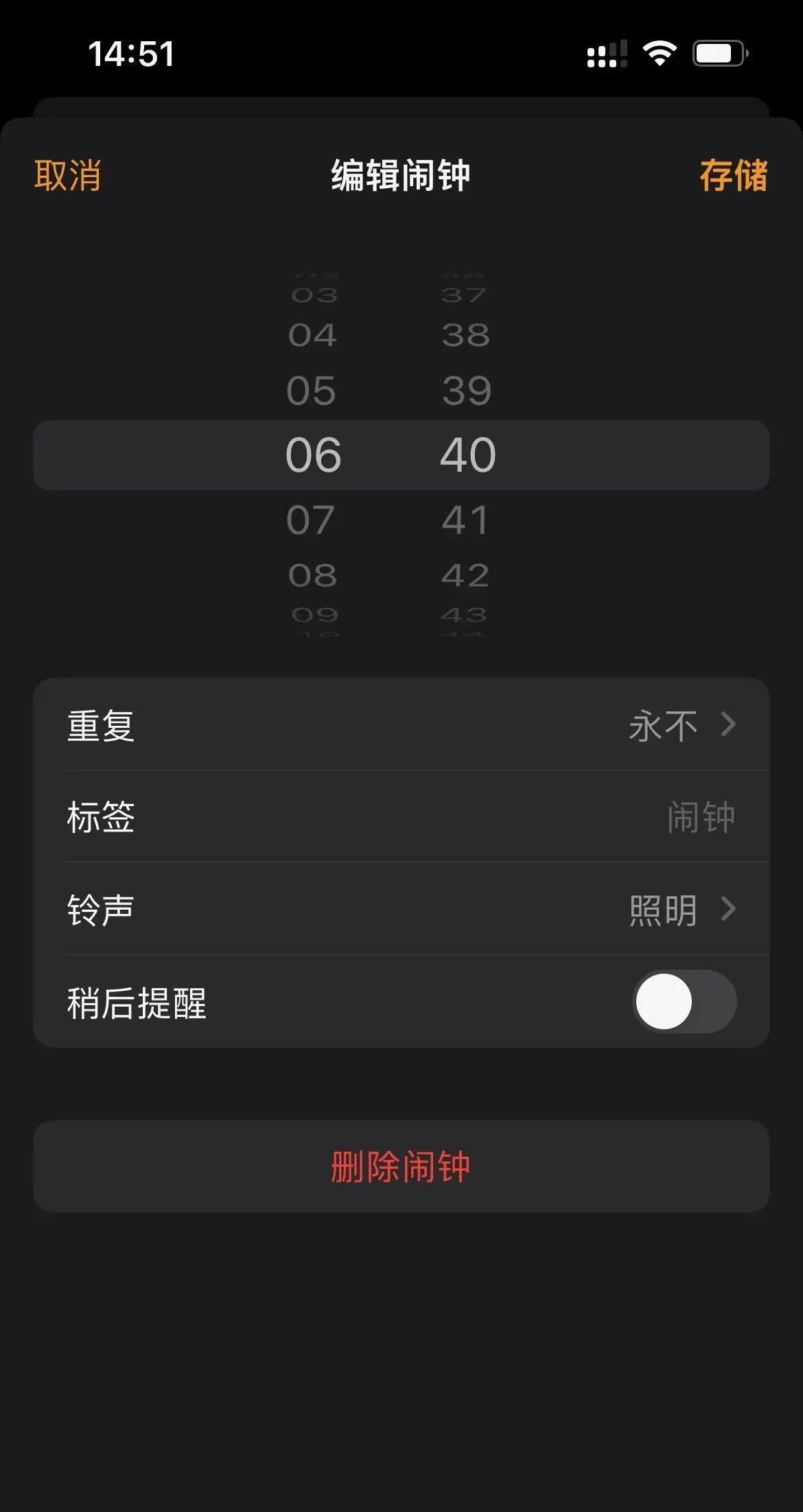Select the 编辑闹钟 title bar

point(401,177)
